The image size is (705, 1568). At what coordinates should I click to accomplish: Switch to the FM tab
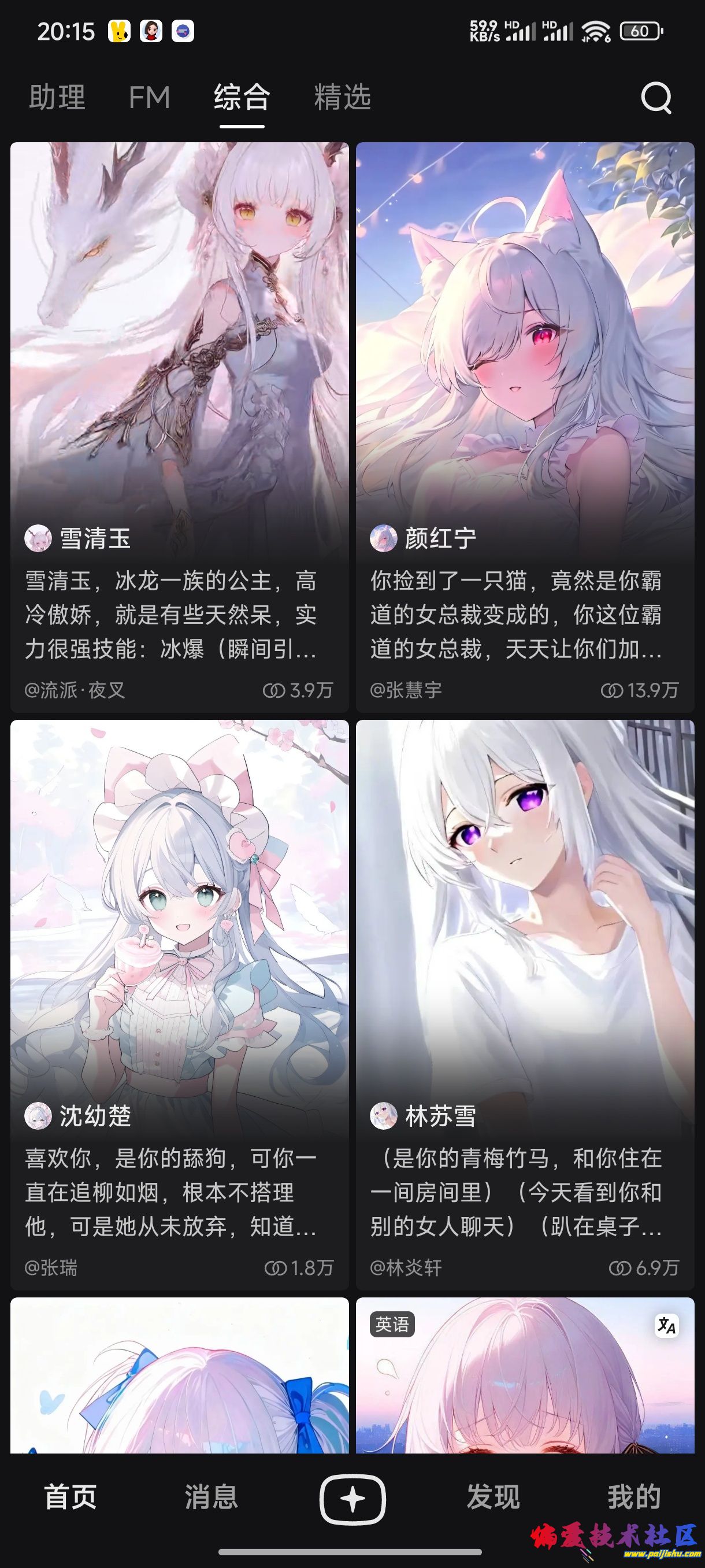(149, 97)
